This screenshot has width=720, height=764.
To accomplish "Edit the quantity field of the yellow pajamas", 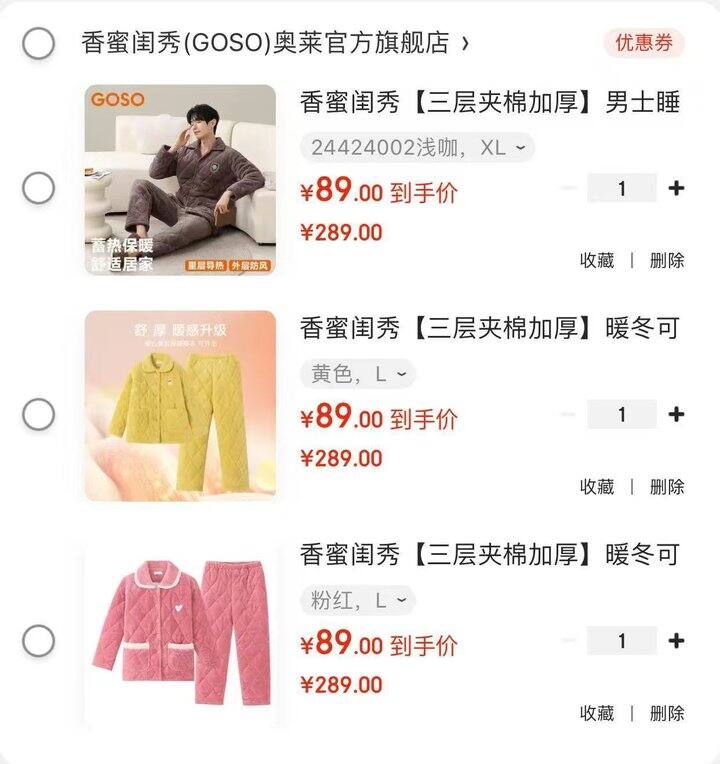I will click(621, 414).
